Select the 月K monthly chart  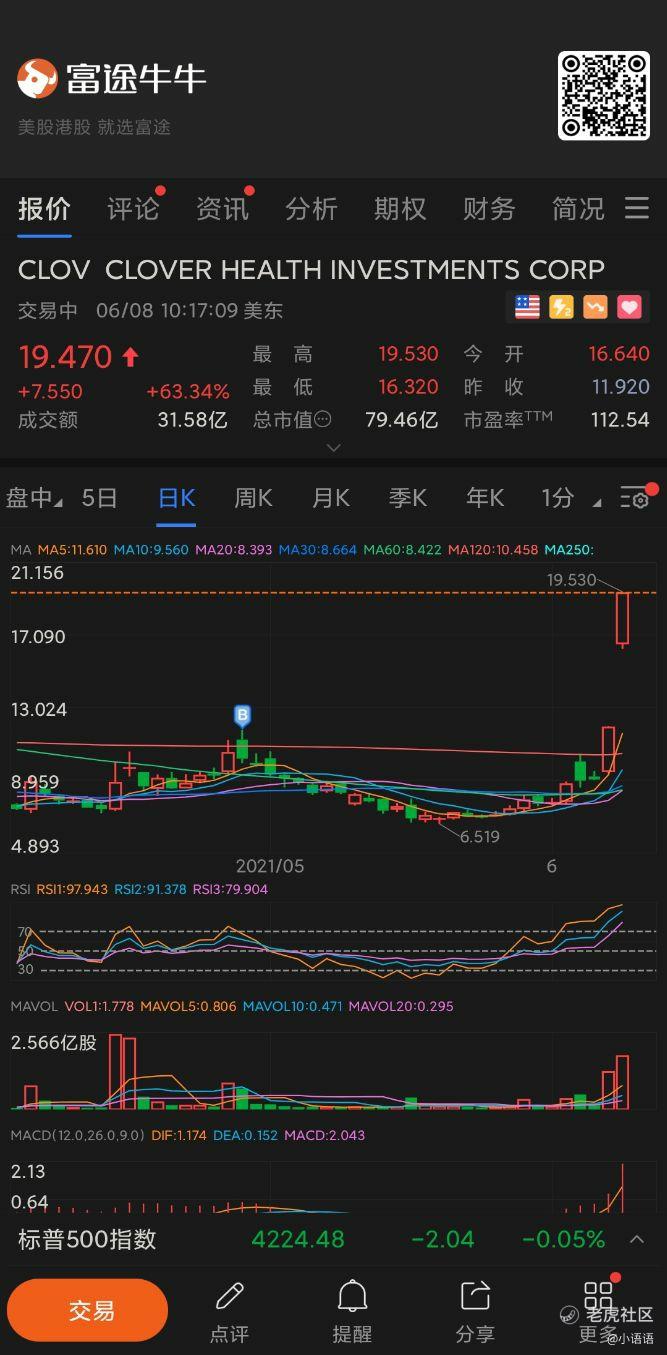pos(330,497)
